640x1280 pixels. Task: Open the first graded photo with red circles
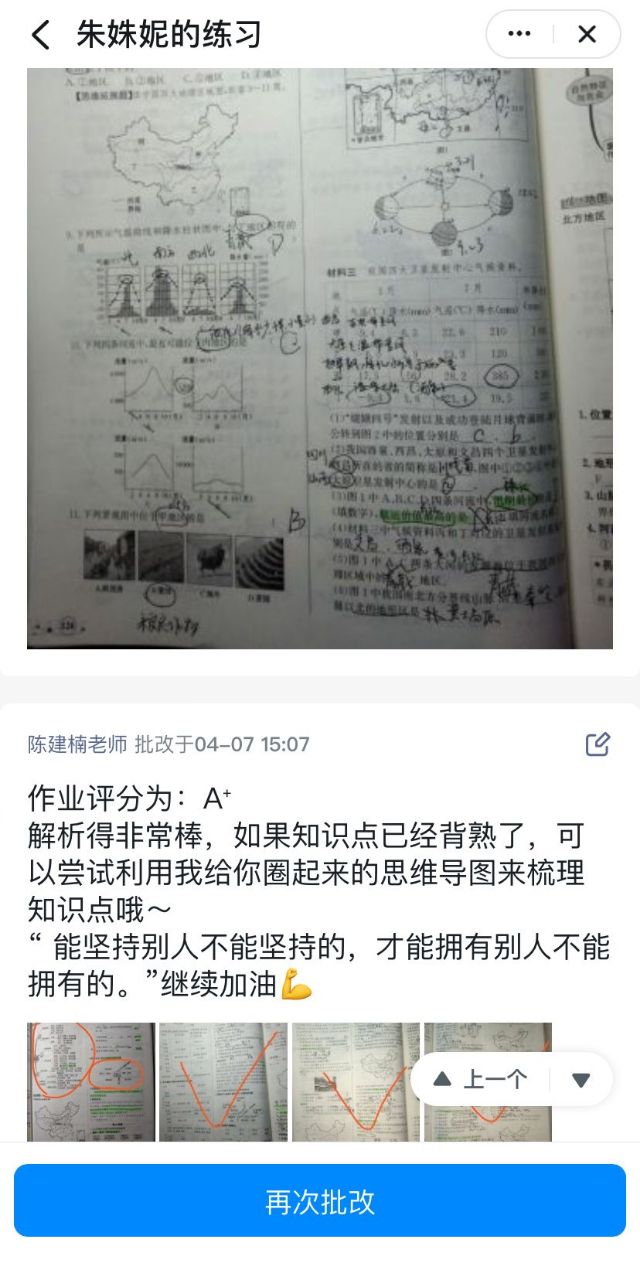91,1082
